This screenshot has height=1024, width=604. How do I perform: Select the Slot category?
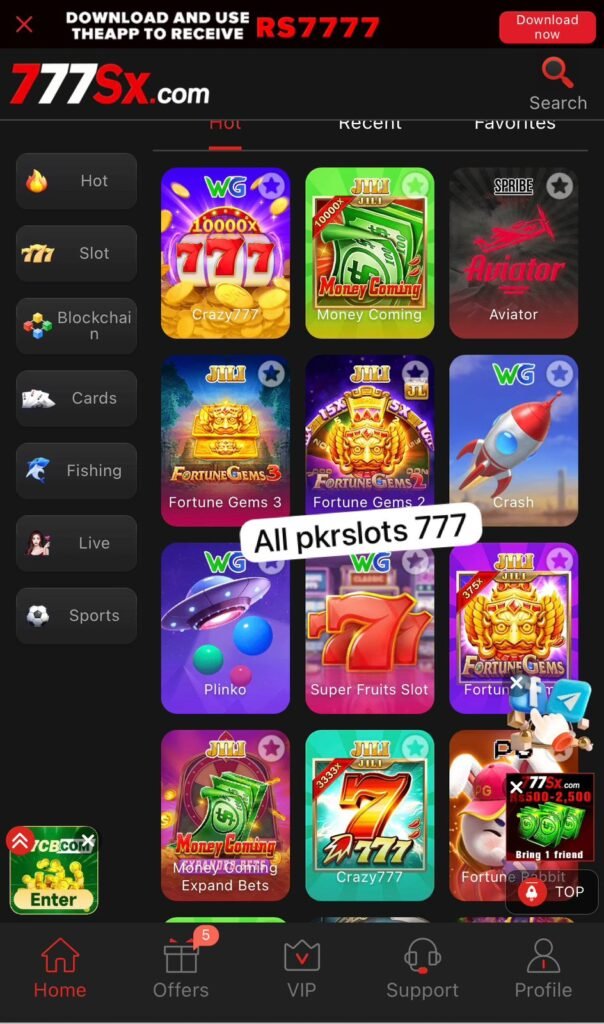point(76,254)
